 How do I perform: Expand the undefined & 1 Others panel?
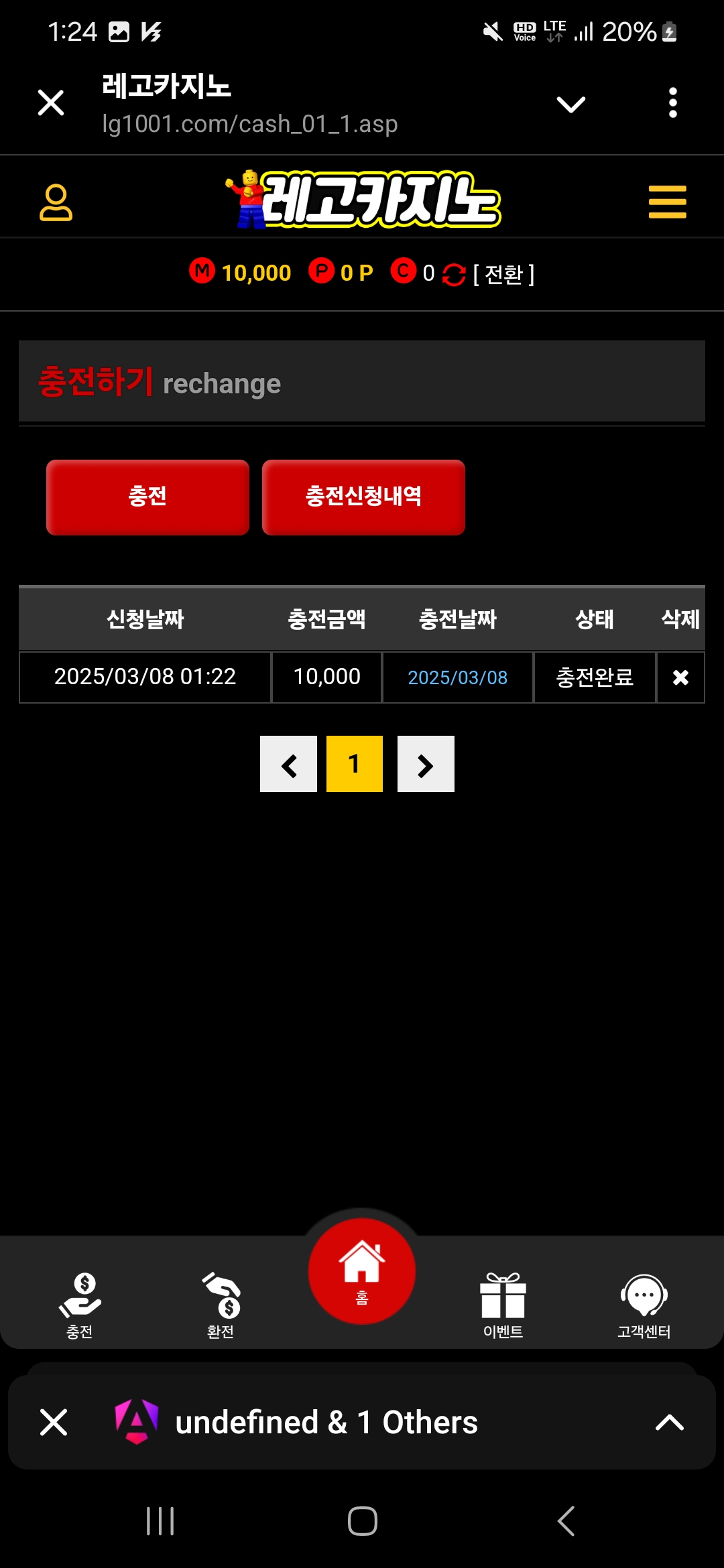(x=669, y=1423)
